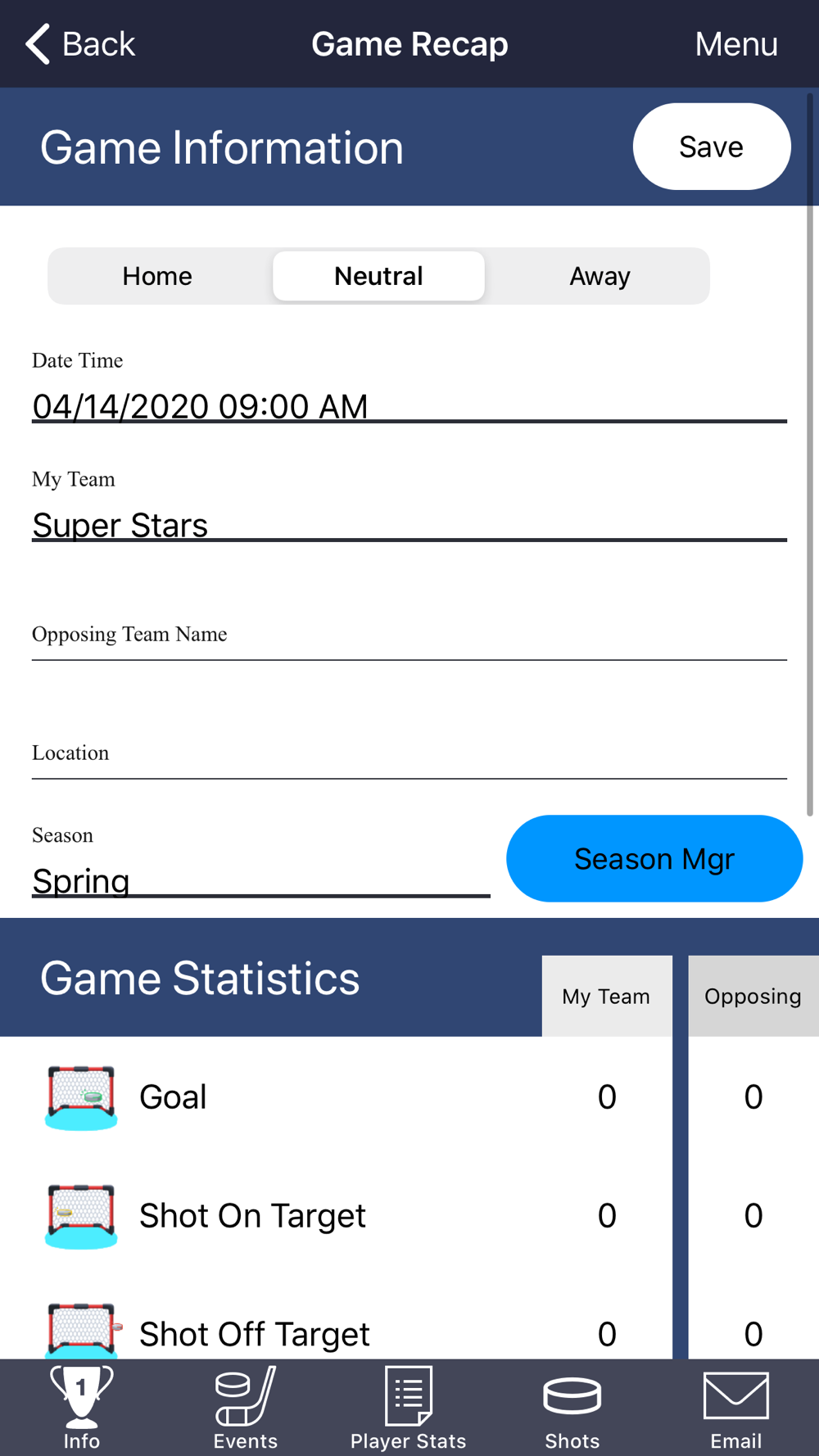Open the Email tab

(736, 1408)
